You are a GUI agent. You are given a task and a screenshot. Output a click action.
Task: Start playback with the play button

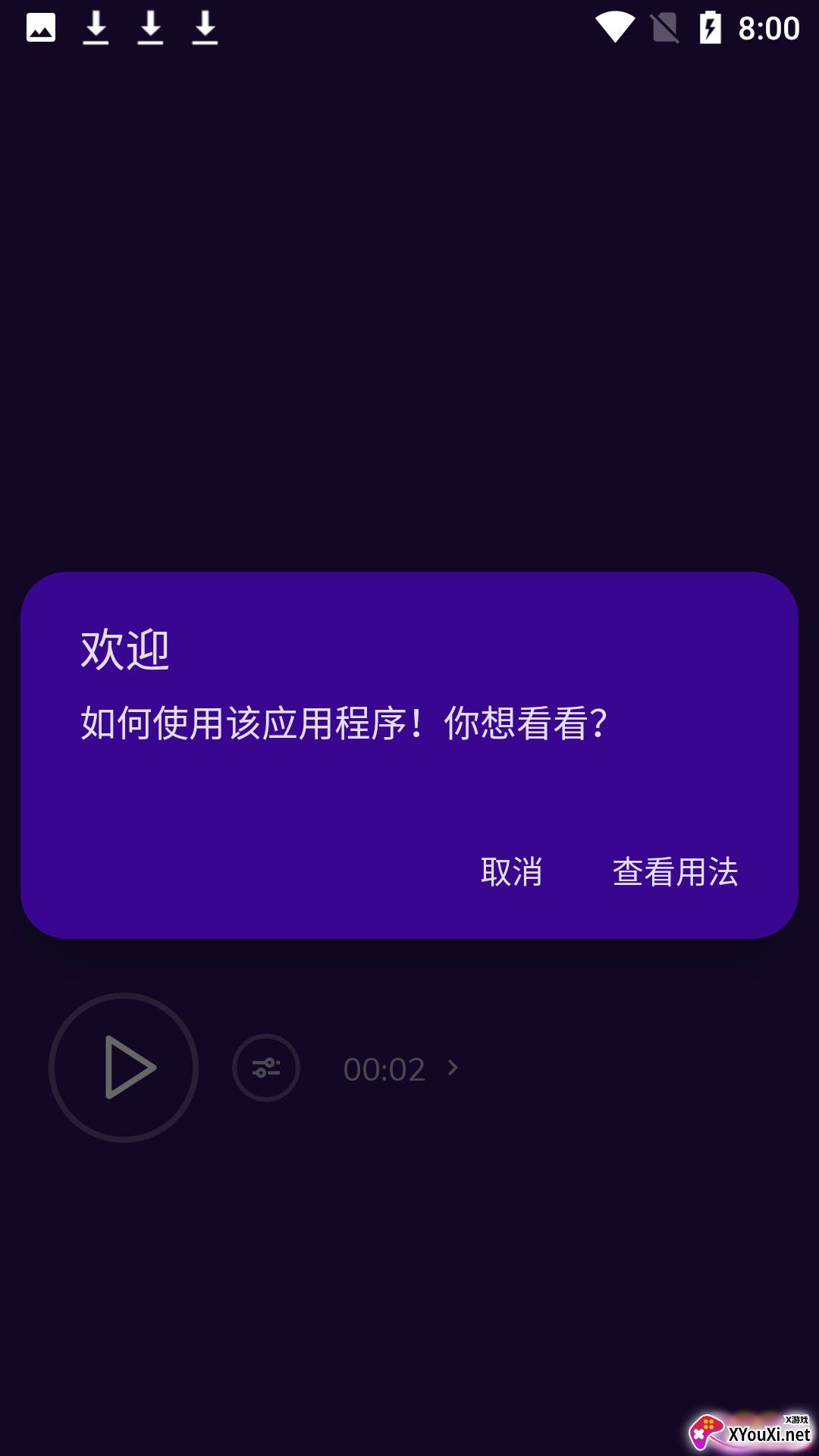[x=124, y=1068]
